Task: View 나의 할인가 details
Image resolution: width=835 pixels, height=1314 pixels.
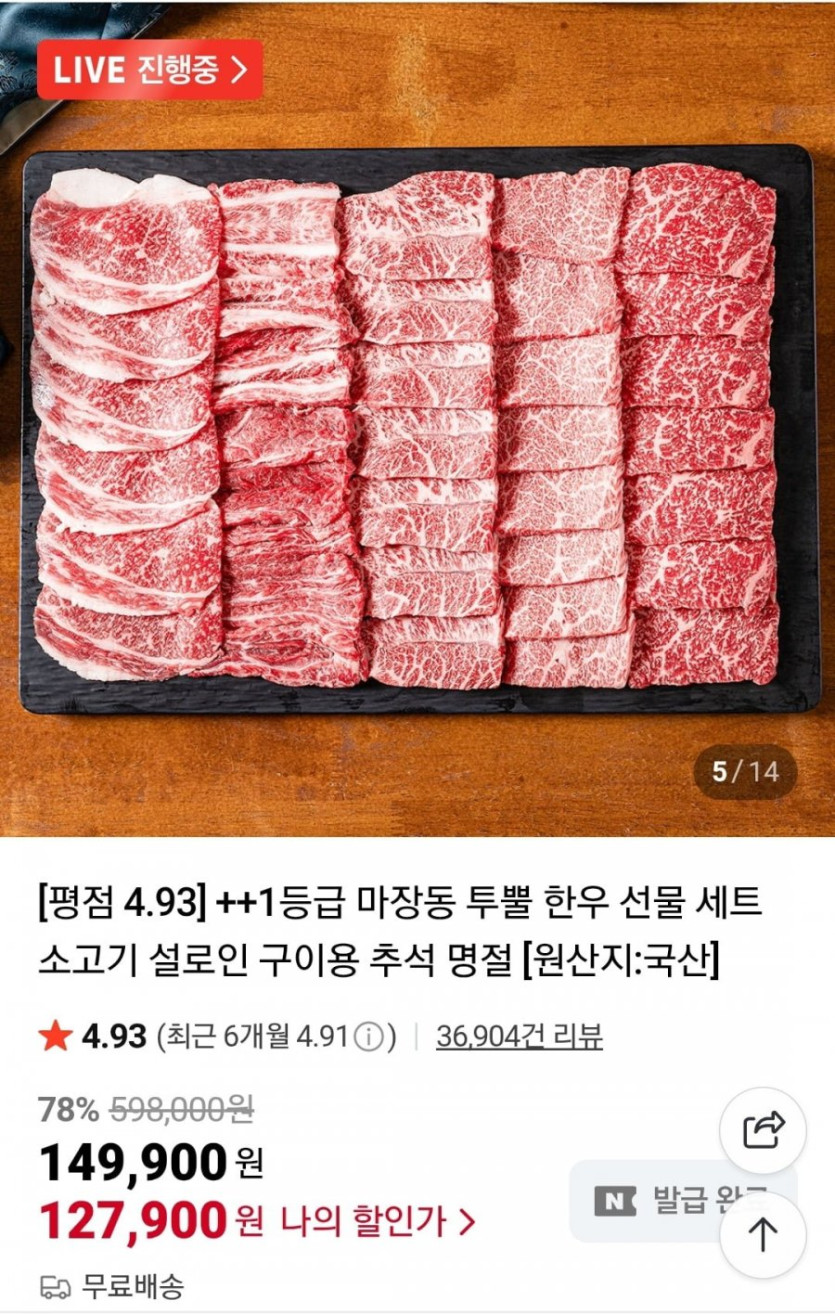Action: [378, 1220]
